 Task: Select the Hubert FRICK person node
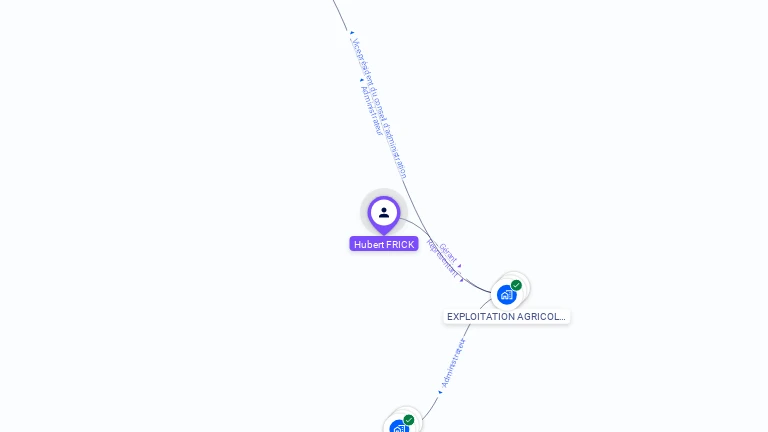click(x=384, y=213)
